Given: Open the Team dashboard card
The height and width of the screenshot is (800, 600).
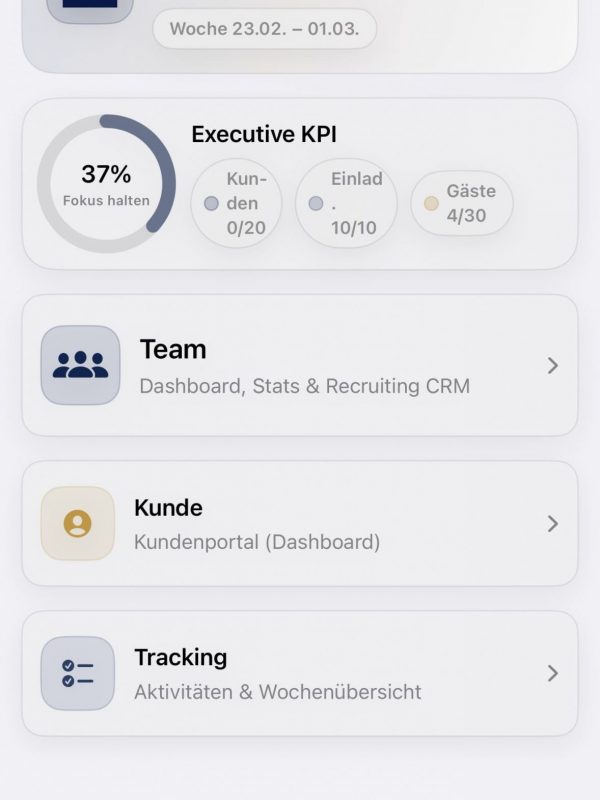Looking at the screenshot, I should pyautogui.click(x=300, y=365).
